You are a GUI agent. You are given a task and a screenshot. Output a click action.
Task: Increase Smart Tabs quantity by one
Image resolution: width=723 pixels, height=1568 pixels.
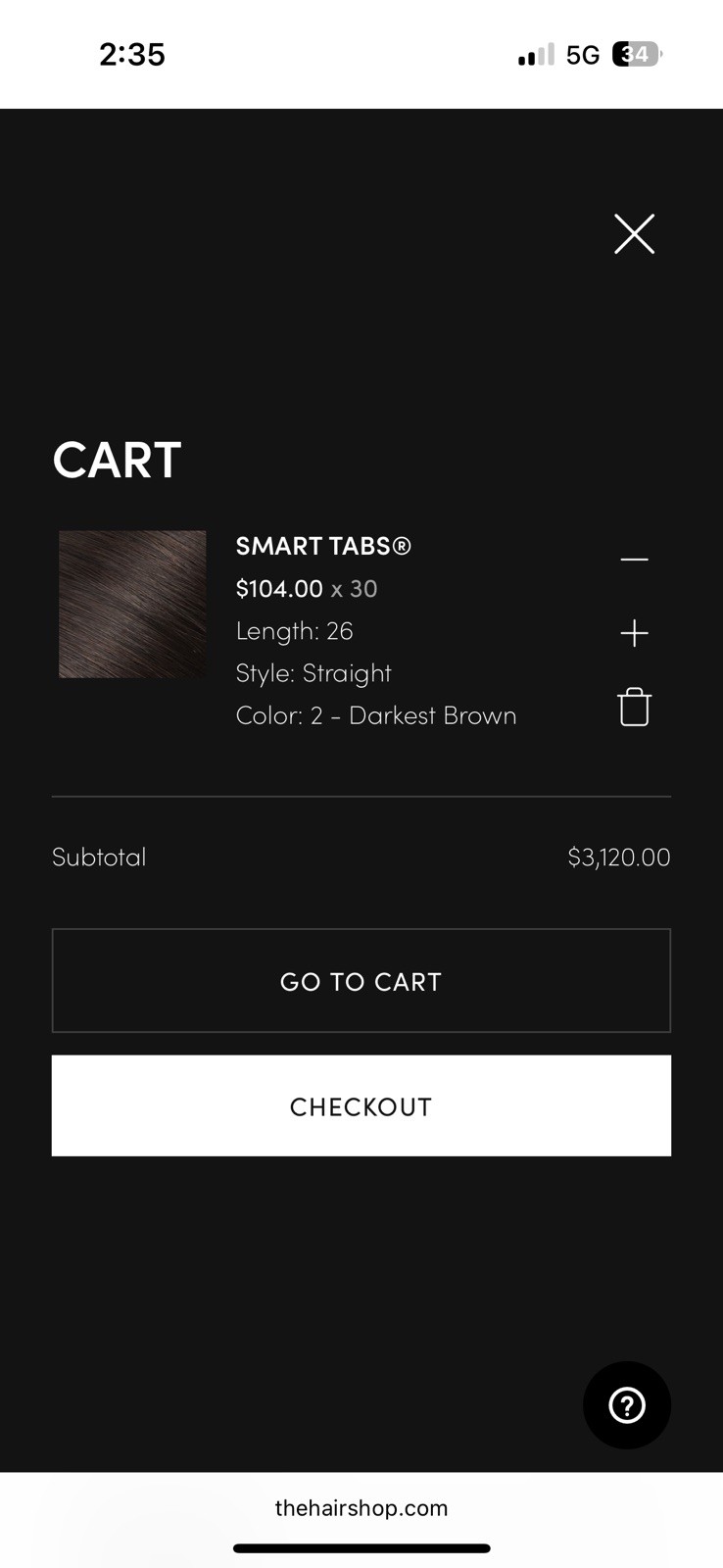(634, 633)
